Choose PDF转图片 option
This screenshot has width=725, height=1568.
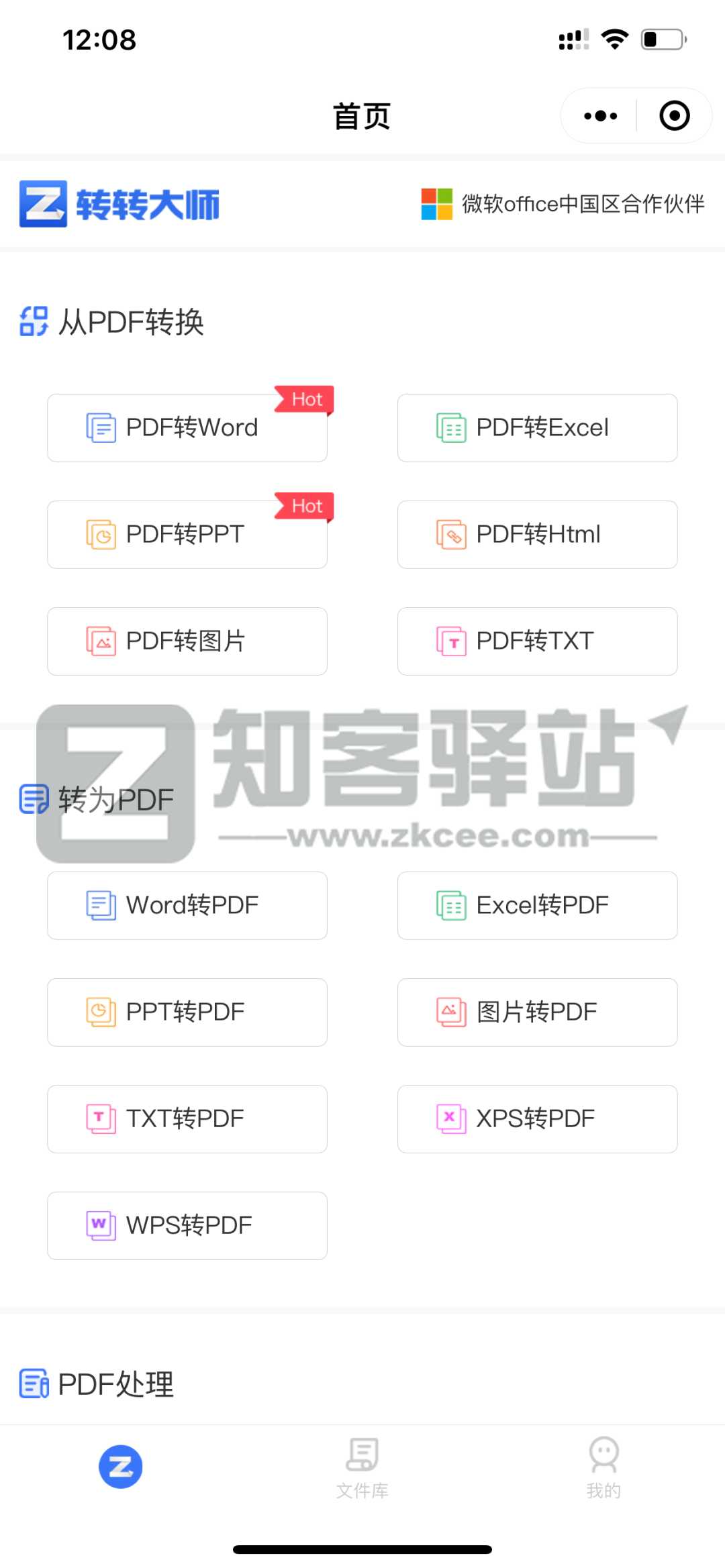coord(187,641)
